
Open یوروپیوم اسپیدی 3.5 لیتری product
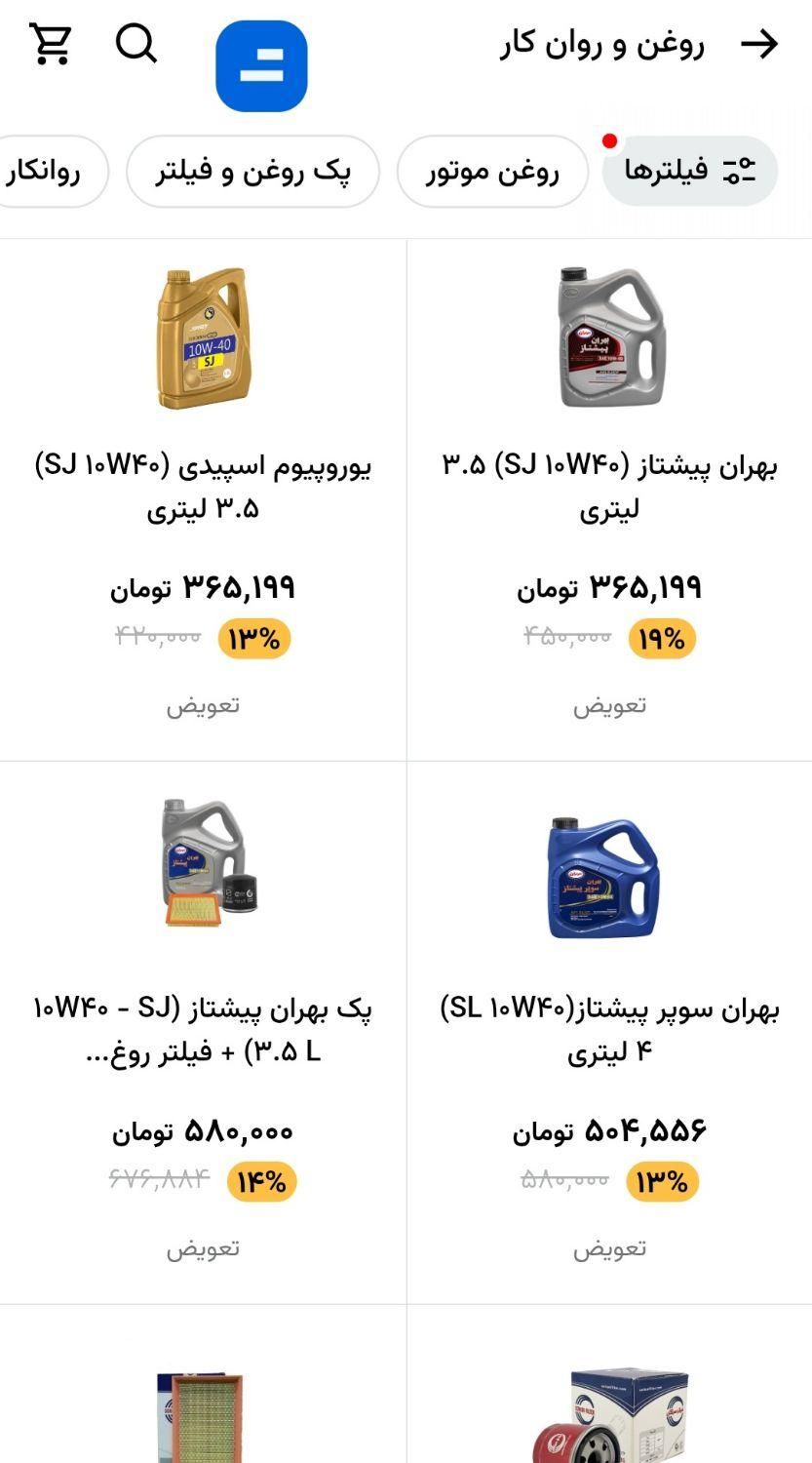[203, 488]
